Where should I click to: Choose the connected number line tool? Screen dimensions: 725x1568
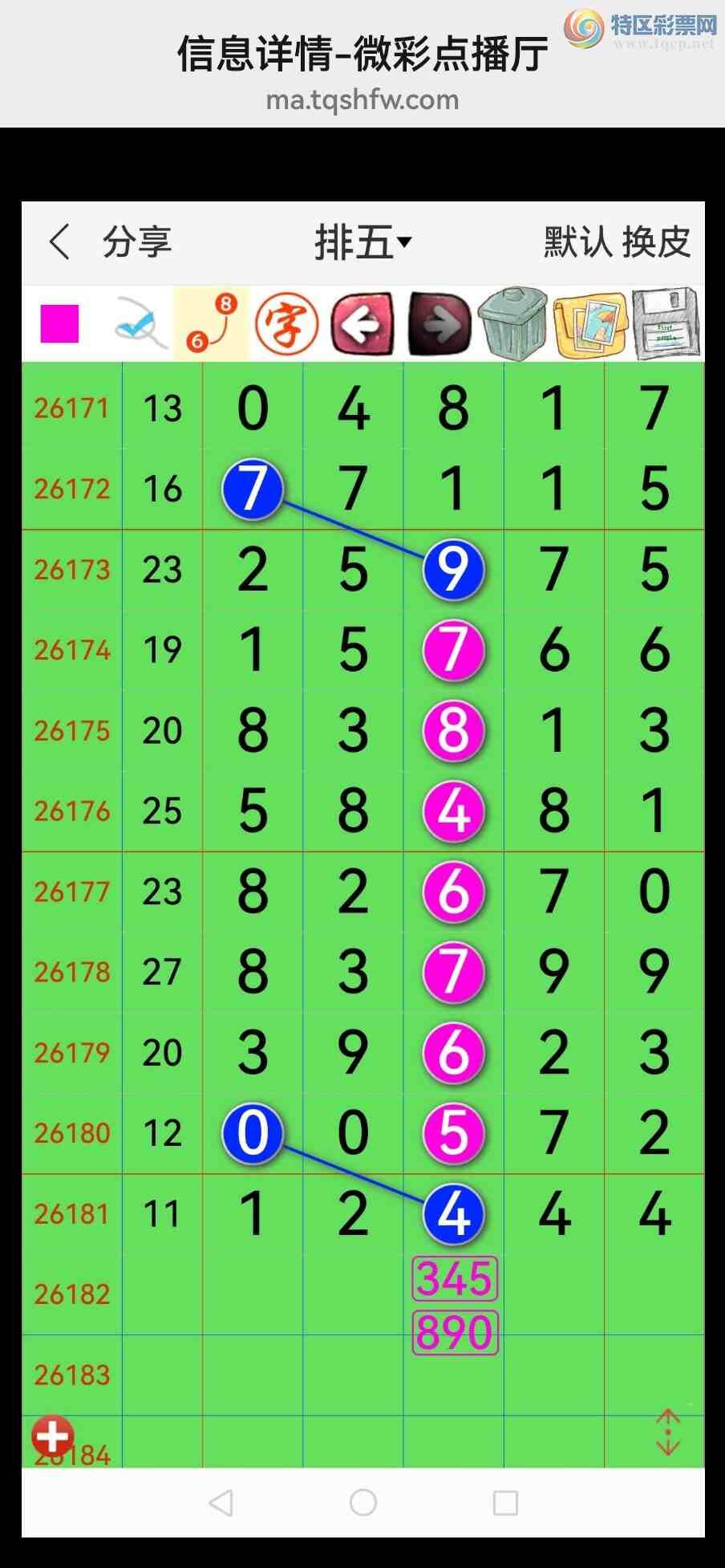[213, 323]
